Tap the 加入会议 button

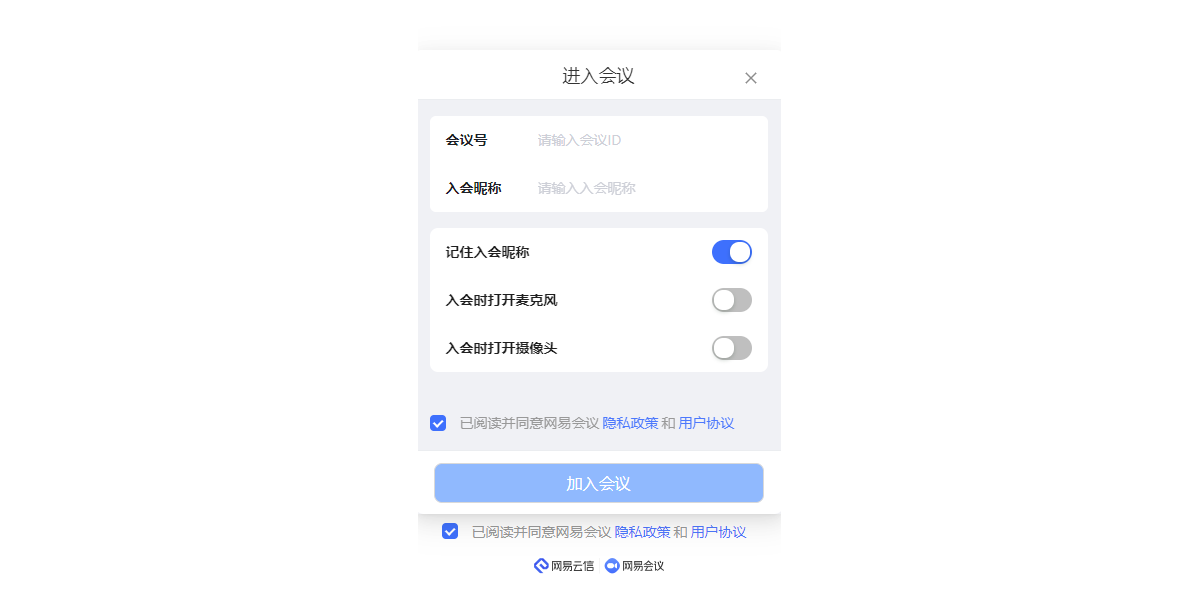pyautogui.click(x=598, y=483)
